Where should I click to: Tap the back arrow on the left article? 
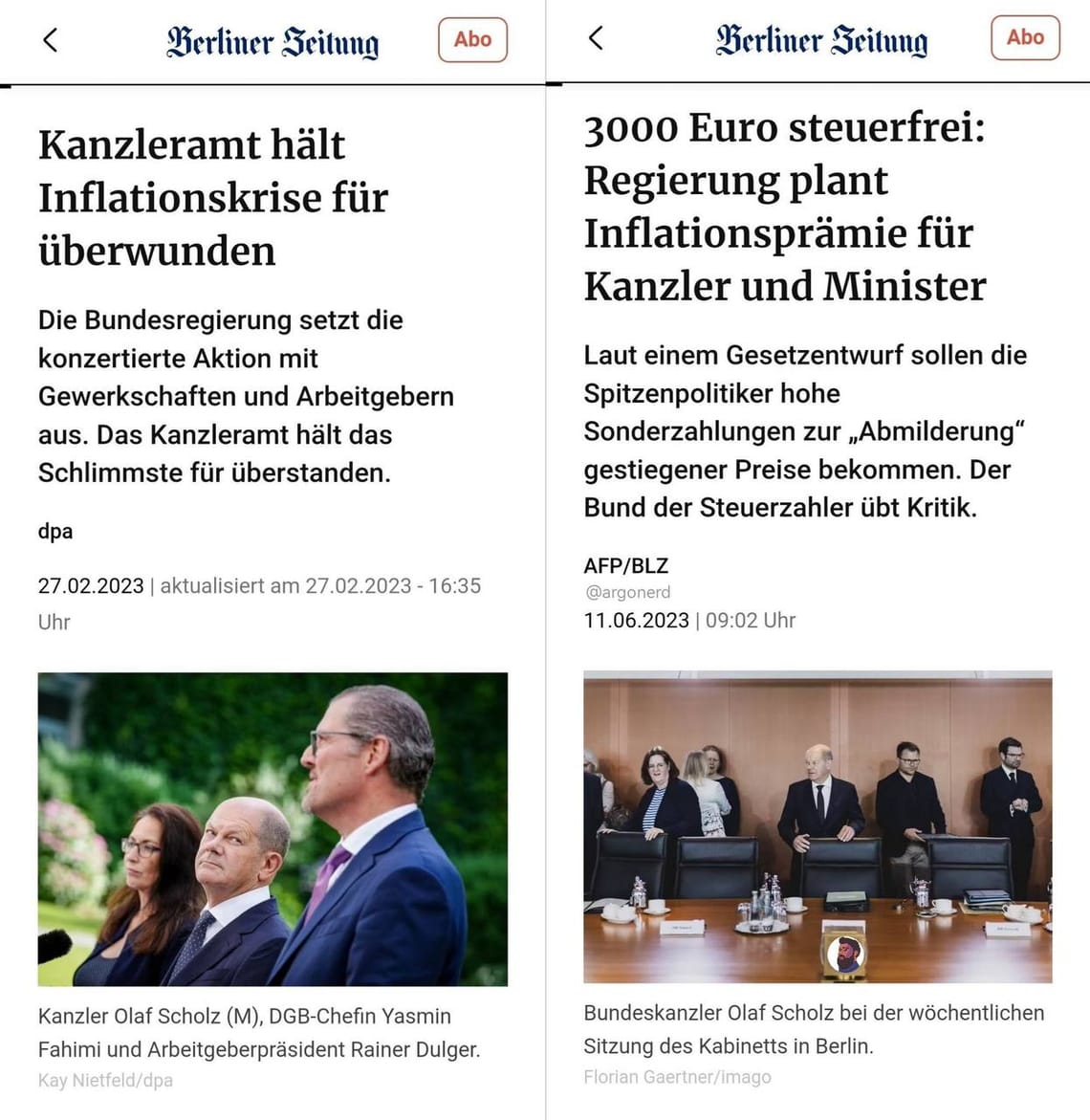51,40
